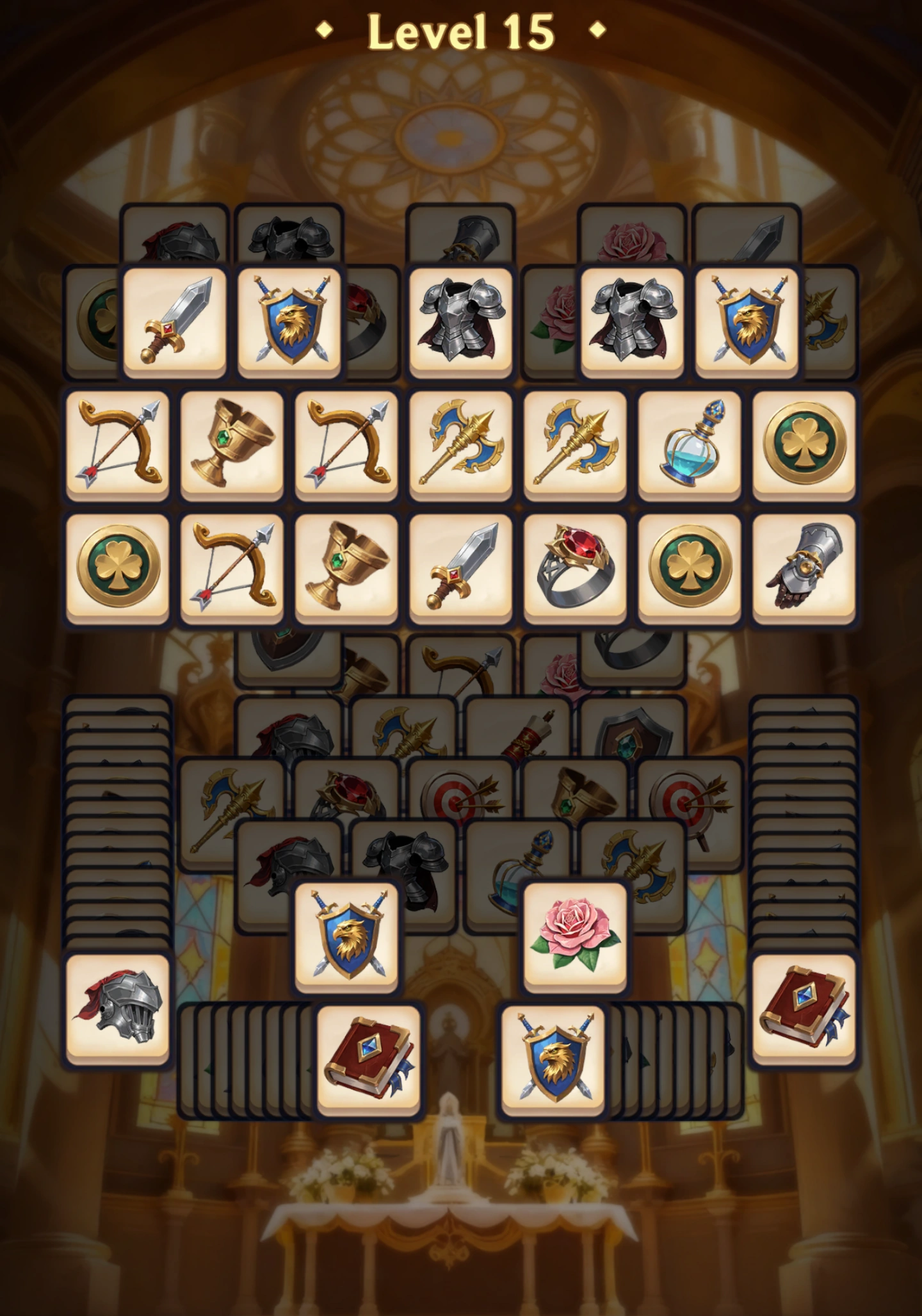Tap the bright pink rose tile
The height and width of the screenshot is (1316, 922).
tap(575, 936)
